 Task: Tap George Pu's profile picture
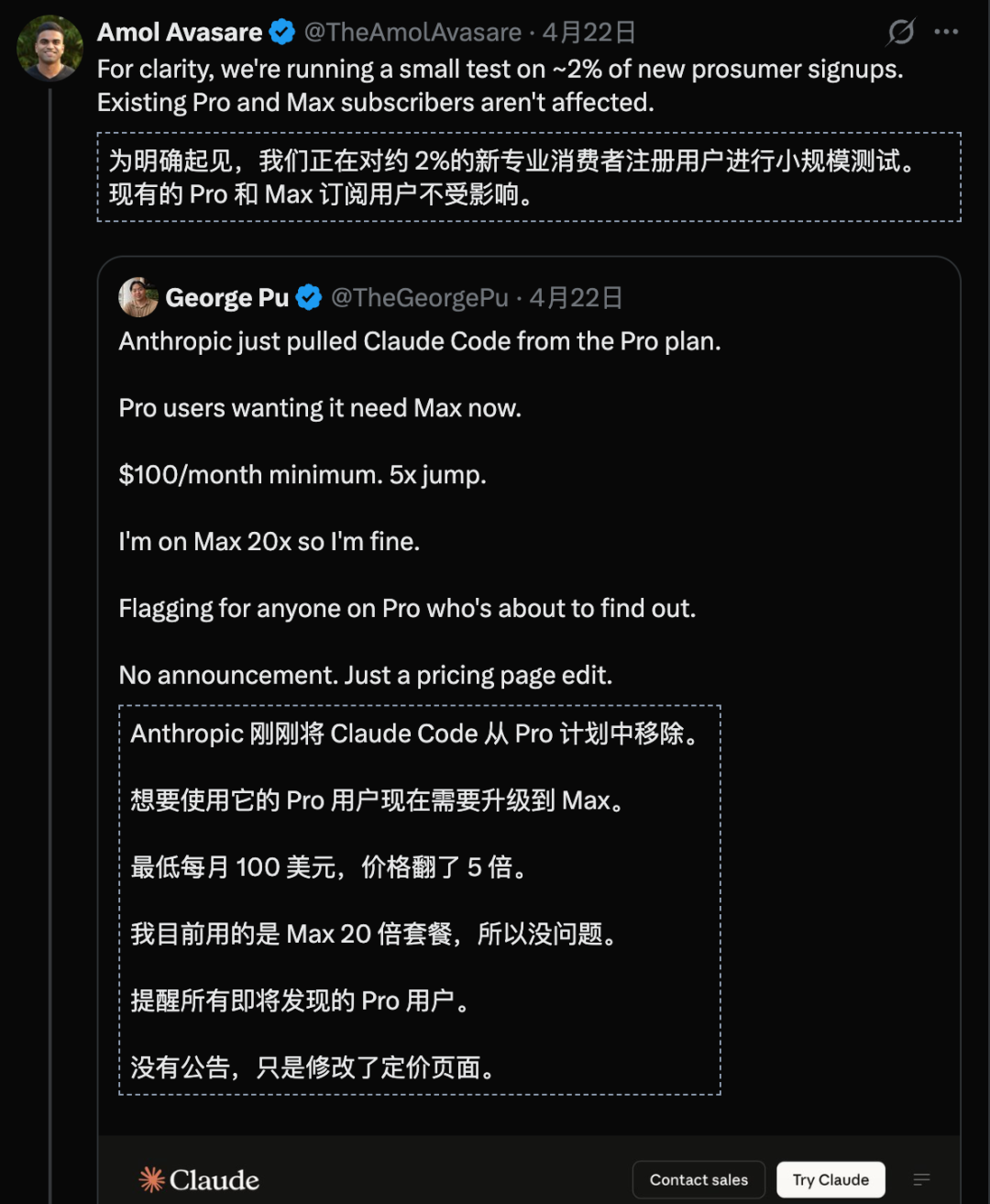(x=138, y=297)
